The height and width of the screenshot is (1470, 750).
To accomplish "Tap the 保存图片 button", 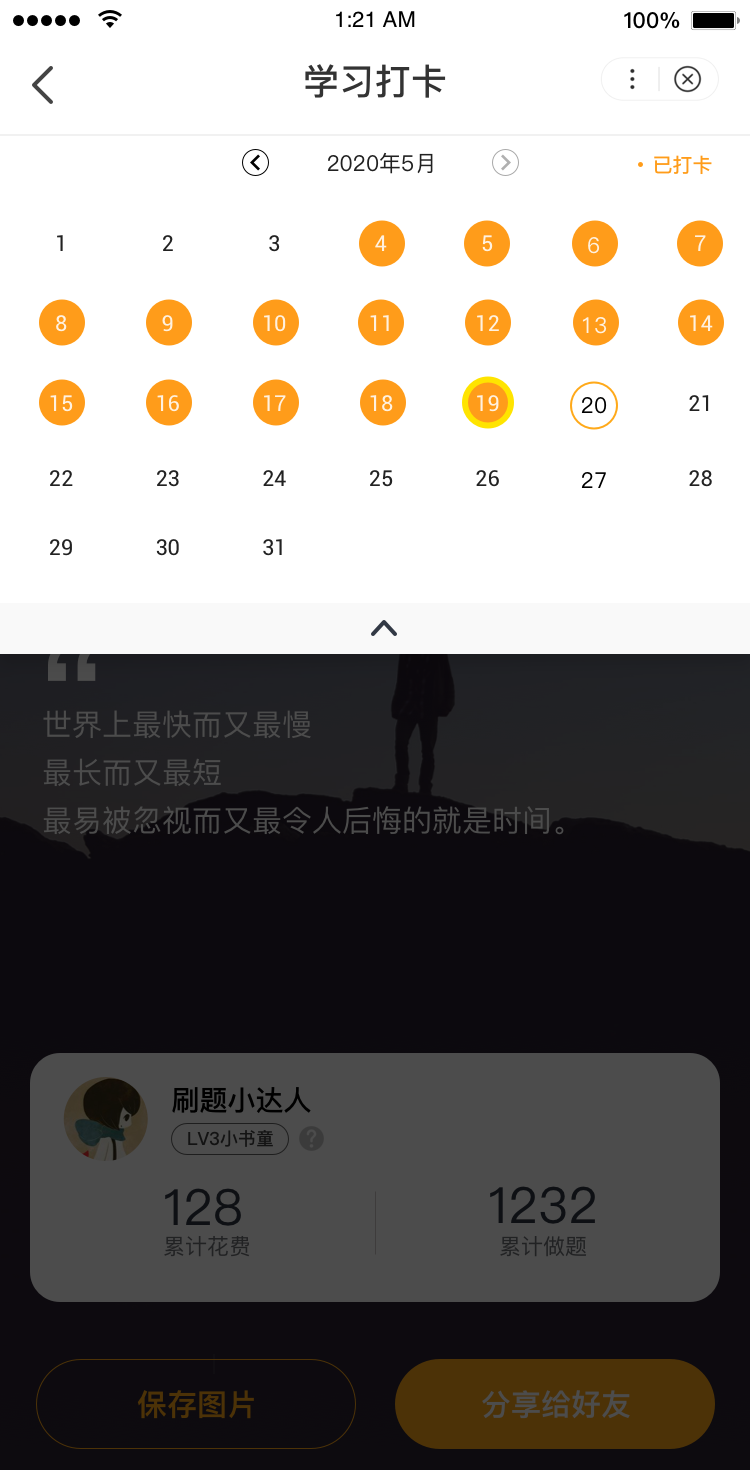I will (x=196, y=1404).
